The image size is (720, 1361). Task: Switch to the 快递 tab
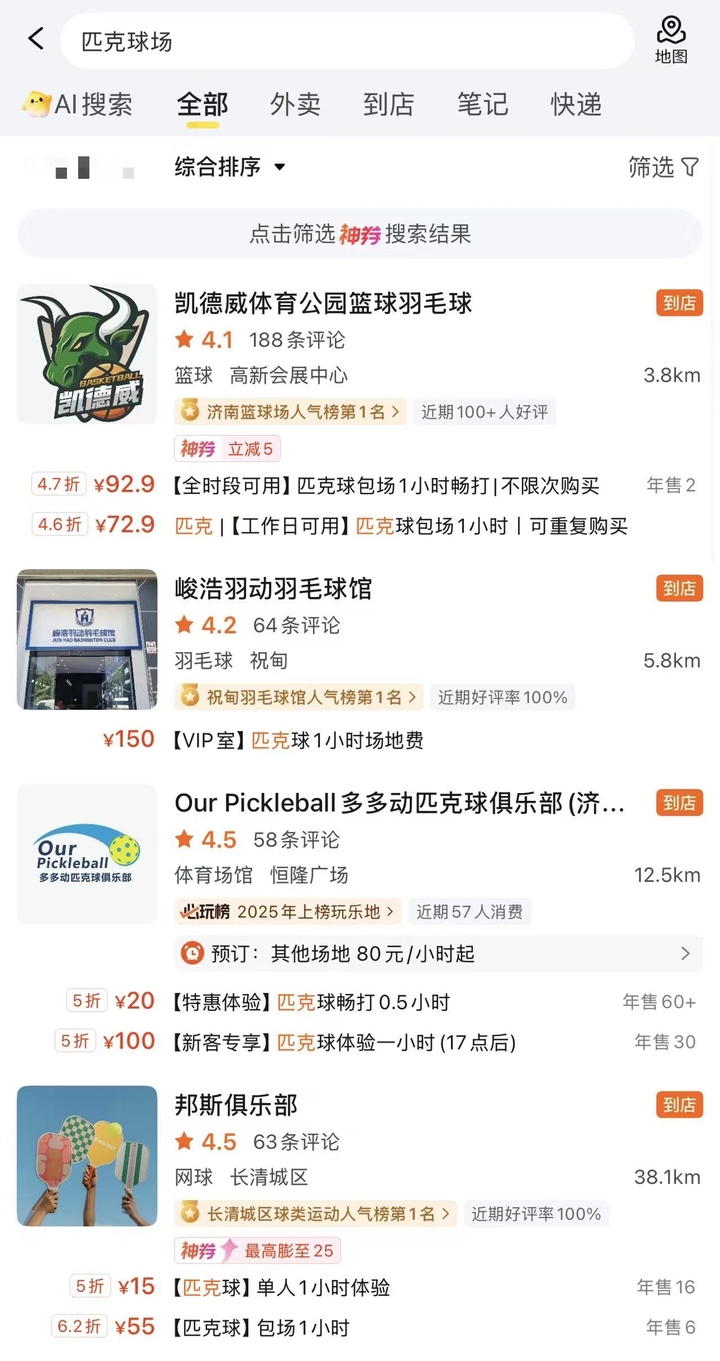[x=576, y=104]
